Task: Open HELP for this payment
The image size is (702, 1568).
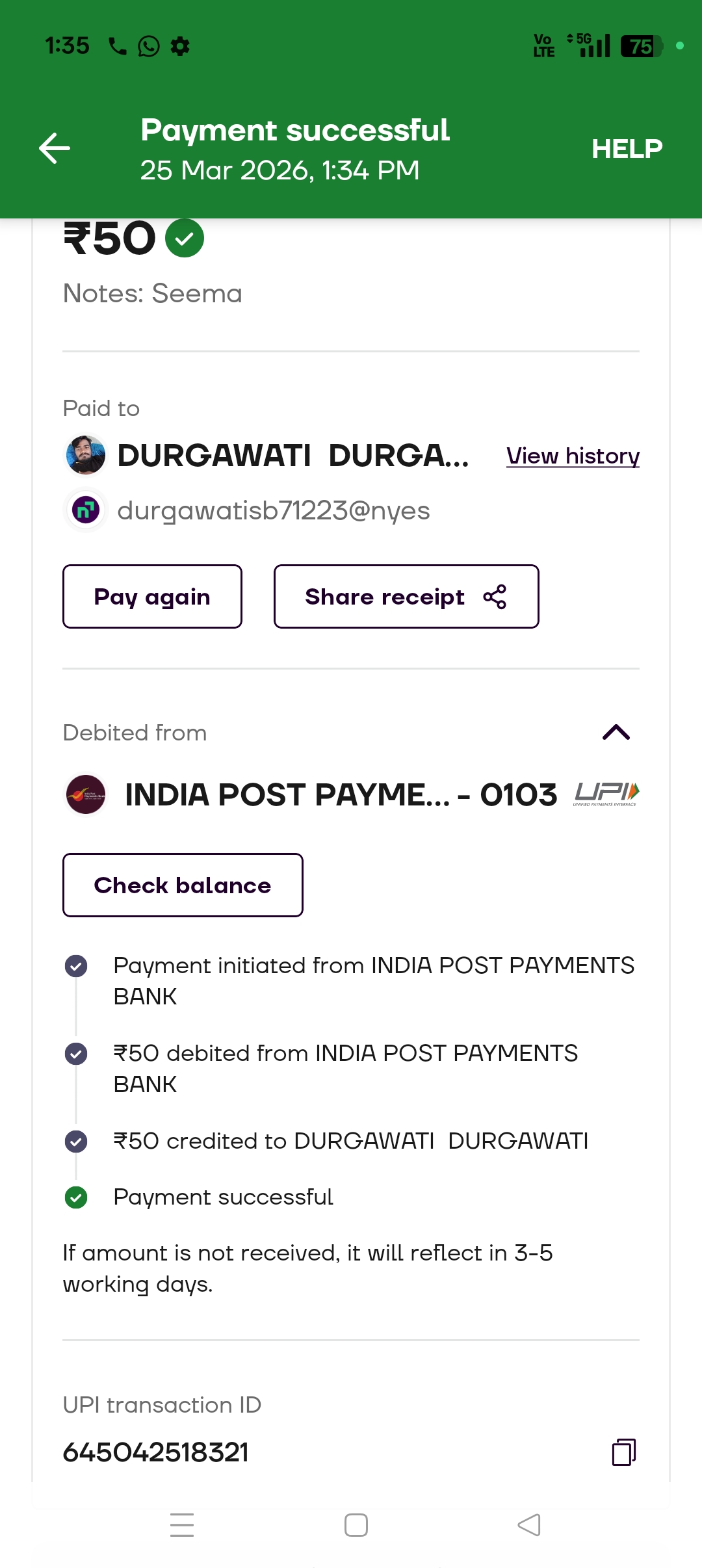Action: 627,149
